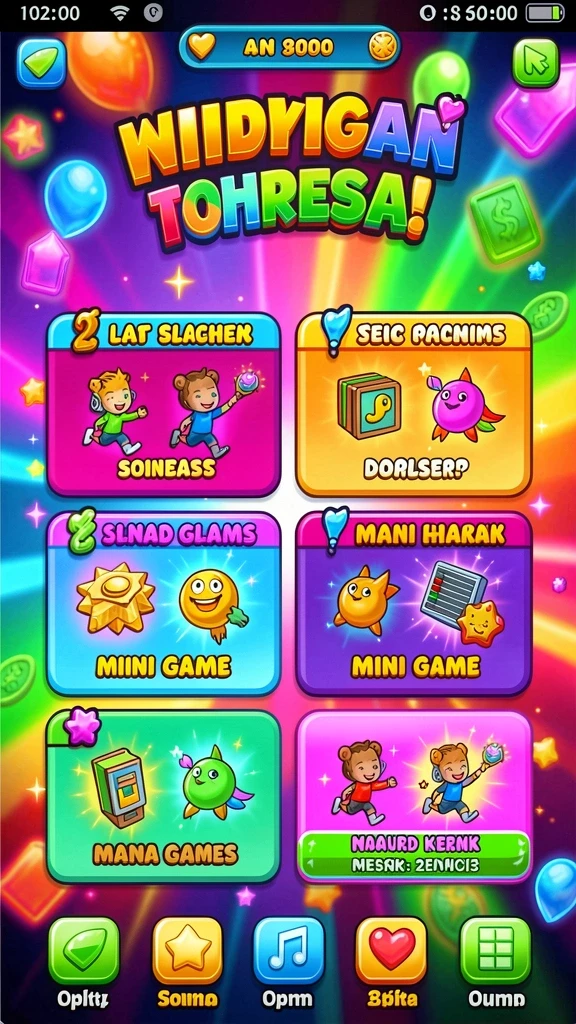Open the Mana Games card
This screenshot has height=1024, width=576.
coord(164,797)
